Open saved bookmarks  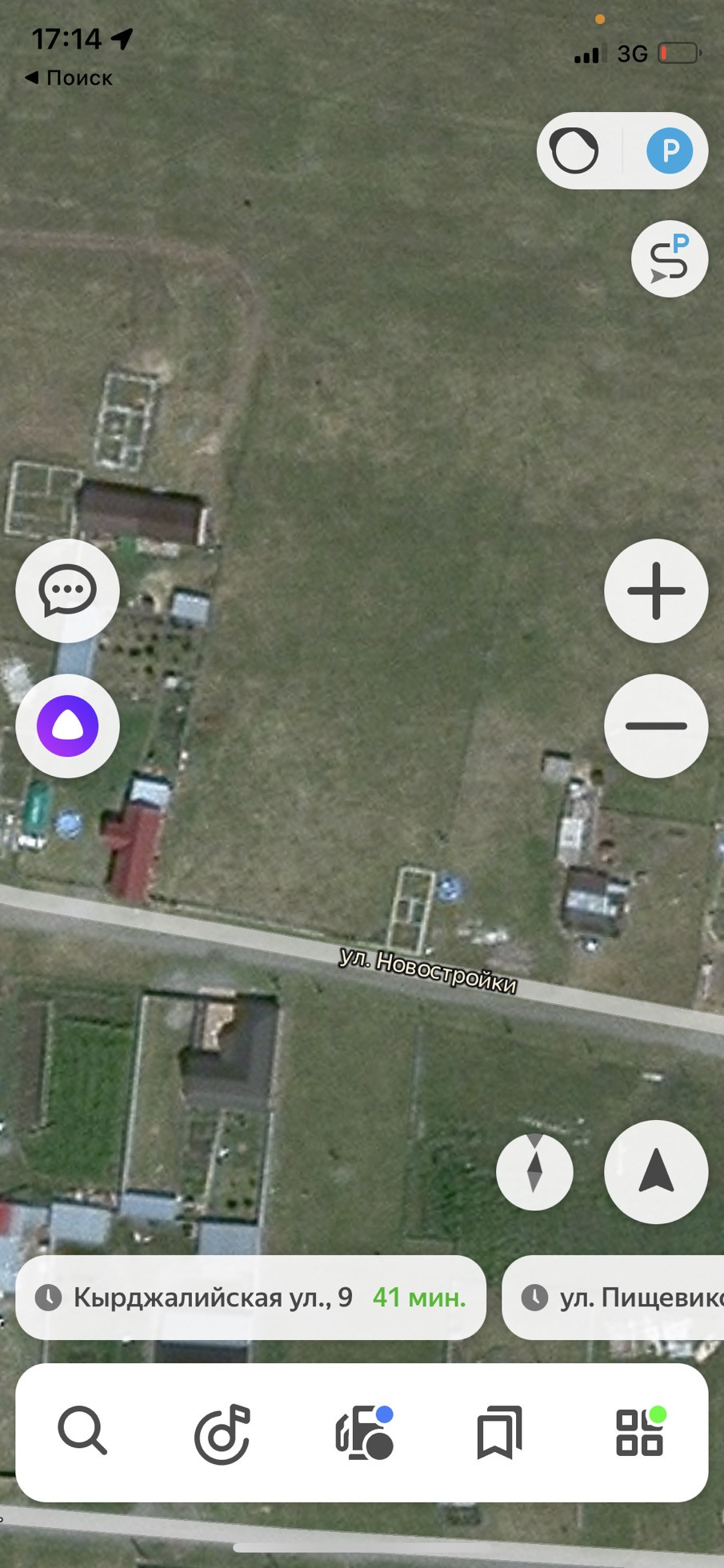(x=499, y=1433)
